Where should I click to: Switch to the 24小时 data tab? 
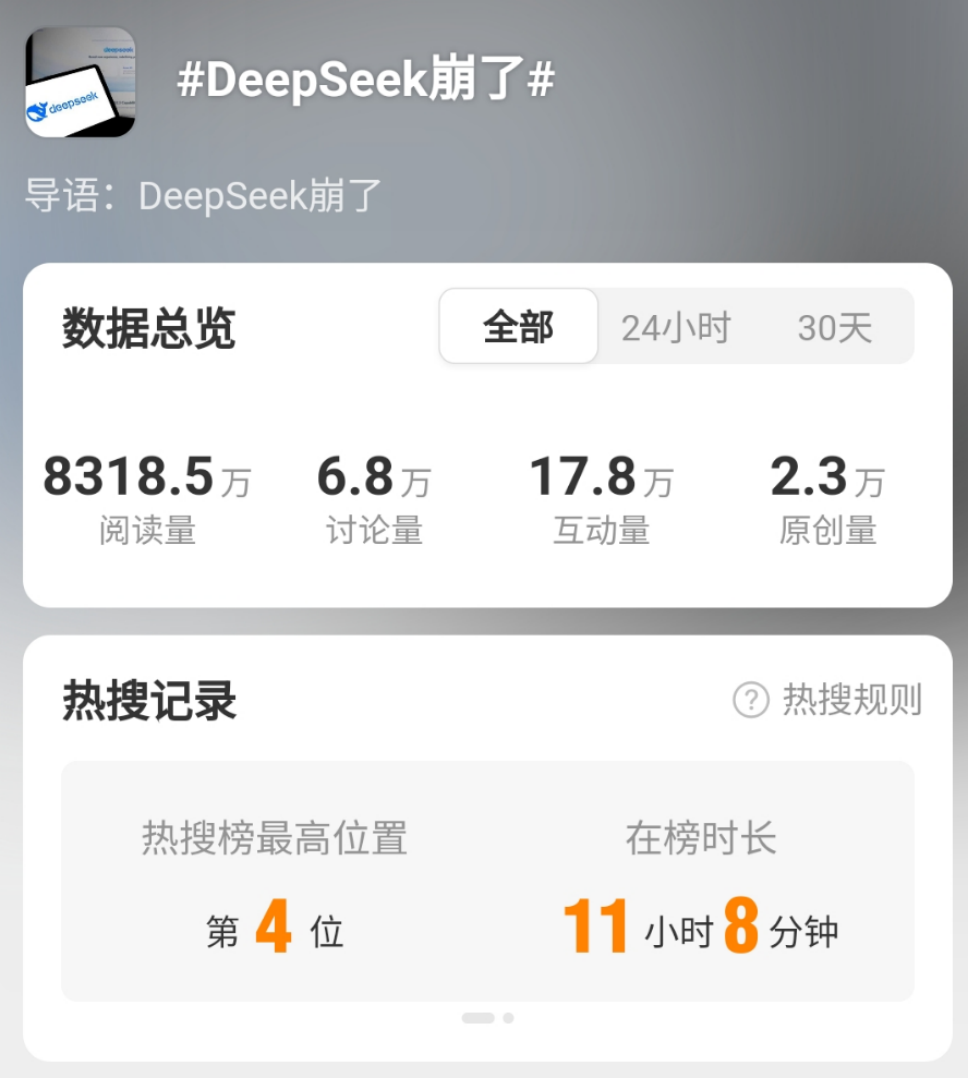click(x=676, y=328)
